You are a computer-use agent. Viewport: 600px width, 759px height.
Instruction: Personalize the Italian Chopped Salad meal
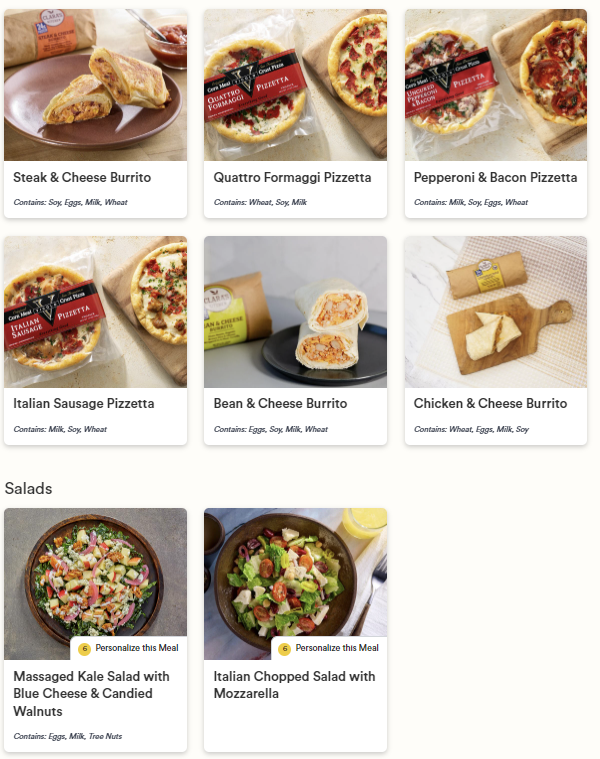coord(329,648)
